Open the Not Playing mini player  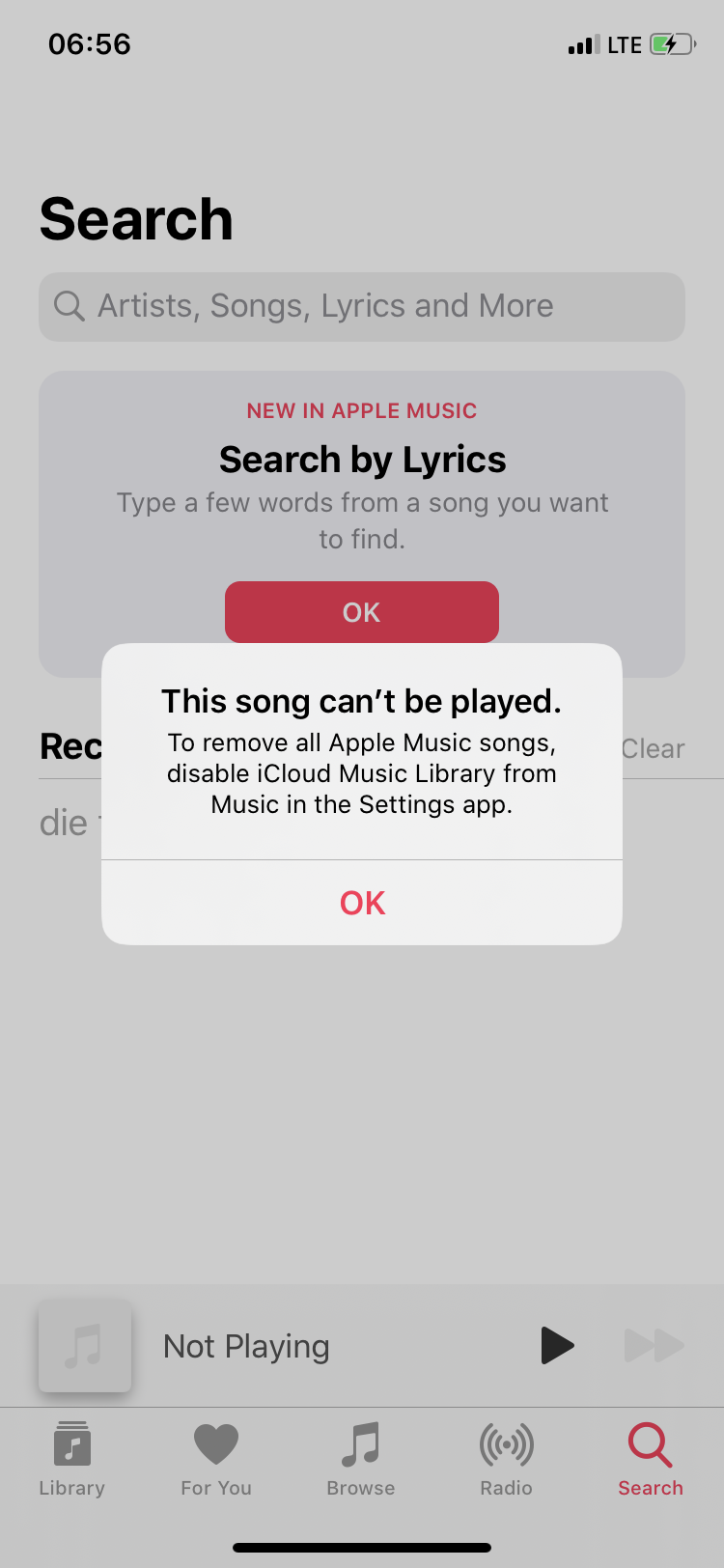click(x=246, y=1346)
